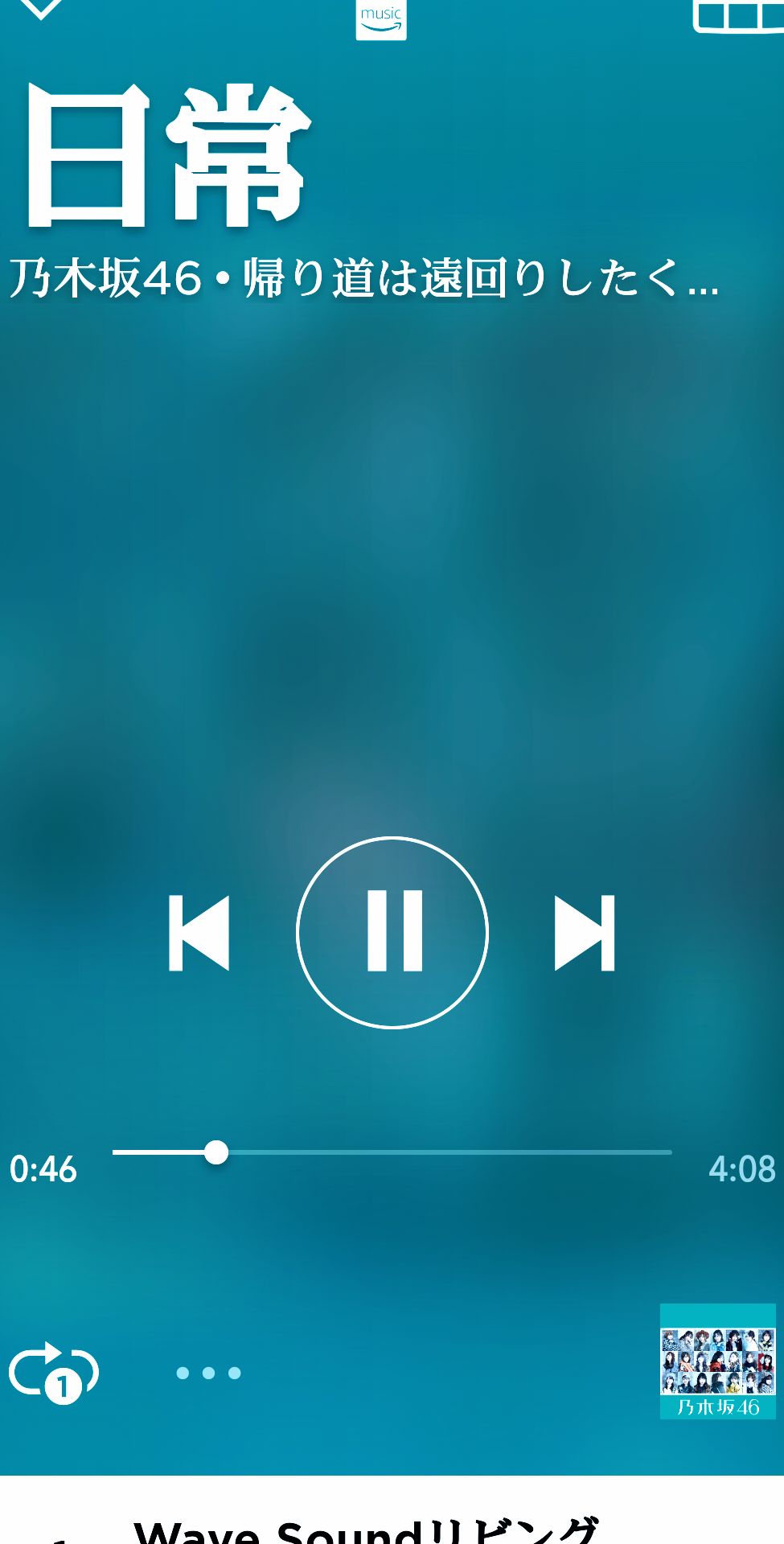This screenshot has height=1544, width=784.
Task: Open the 乃木坂46 album art thumbnail
Action: pyautogui.click(x=718, y=1361)
